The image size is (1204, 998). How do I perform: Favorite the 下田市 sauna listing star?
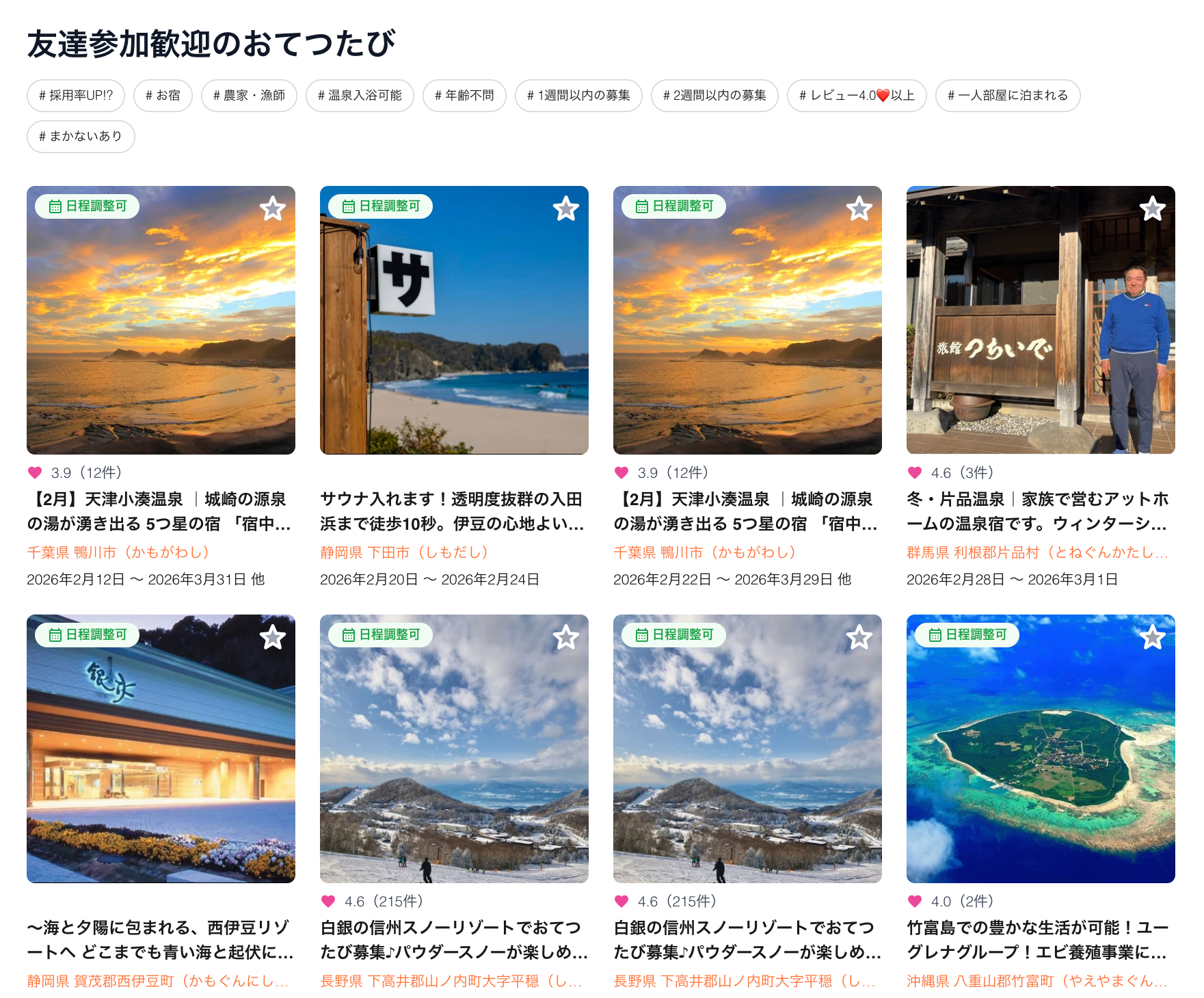[x=566, y=208]
